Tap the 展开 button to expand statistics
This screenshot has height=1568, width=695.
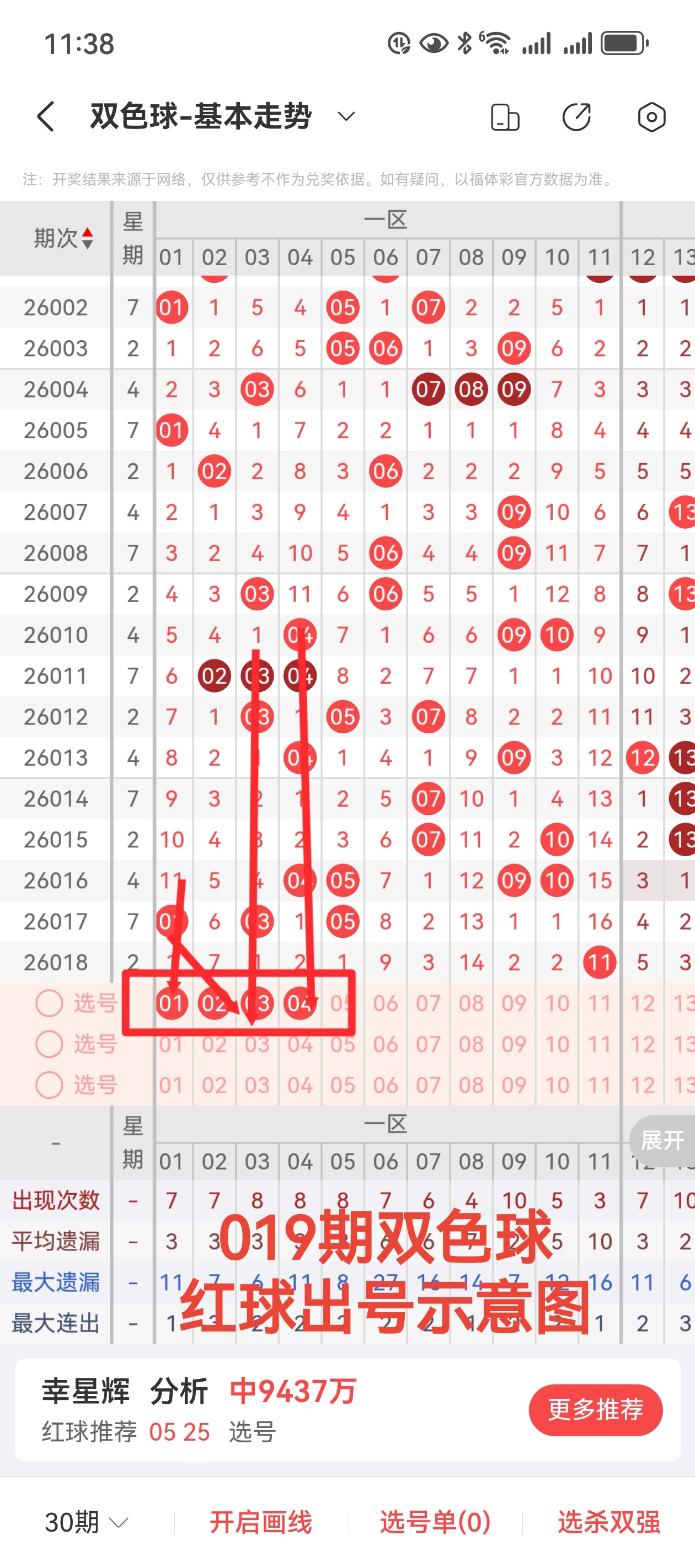pos(662,1140)
